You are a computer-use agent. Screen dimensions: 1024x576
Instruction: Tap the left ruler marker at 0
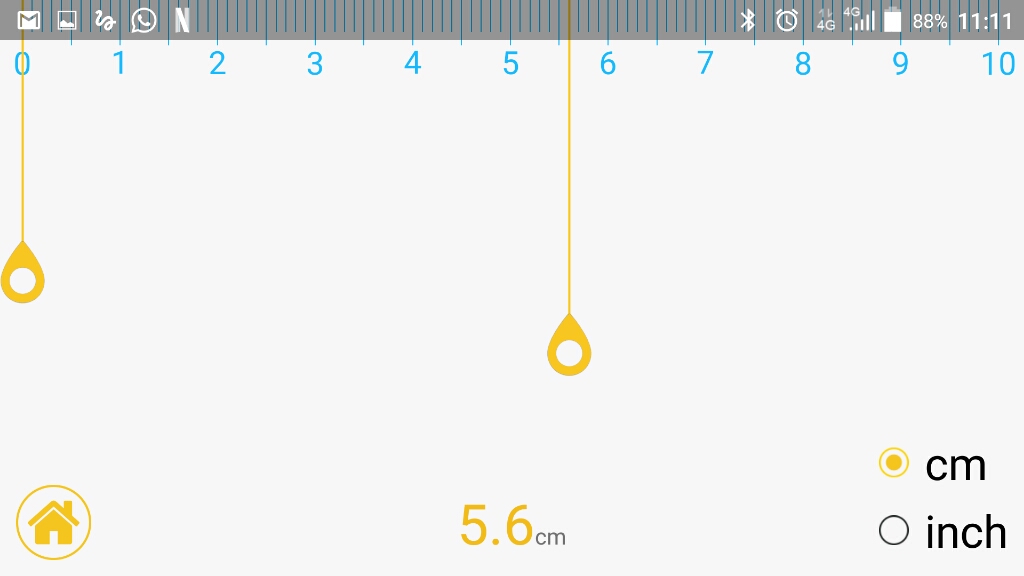coord(22,275)
